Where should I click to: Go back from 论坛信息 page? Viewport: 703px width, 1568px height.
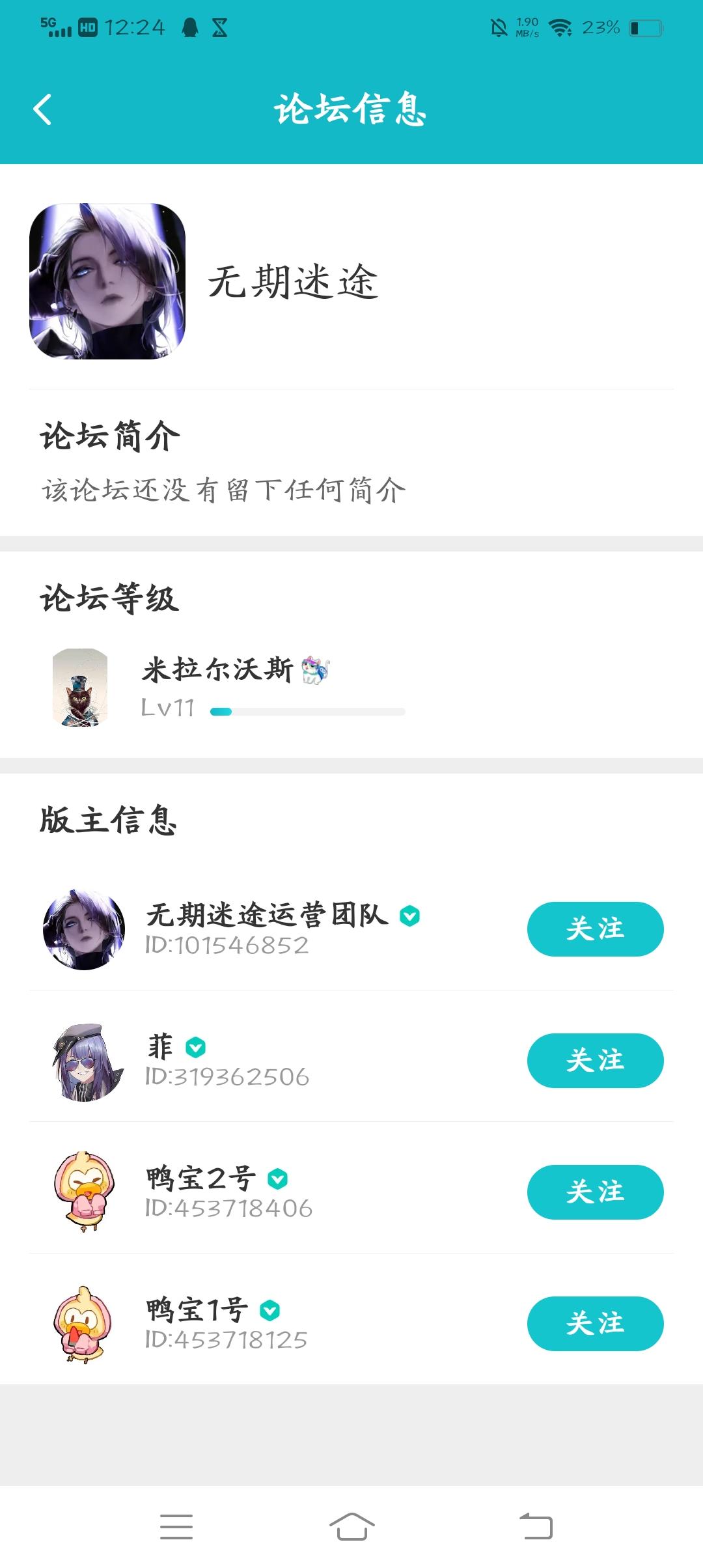43,109
